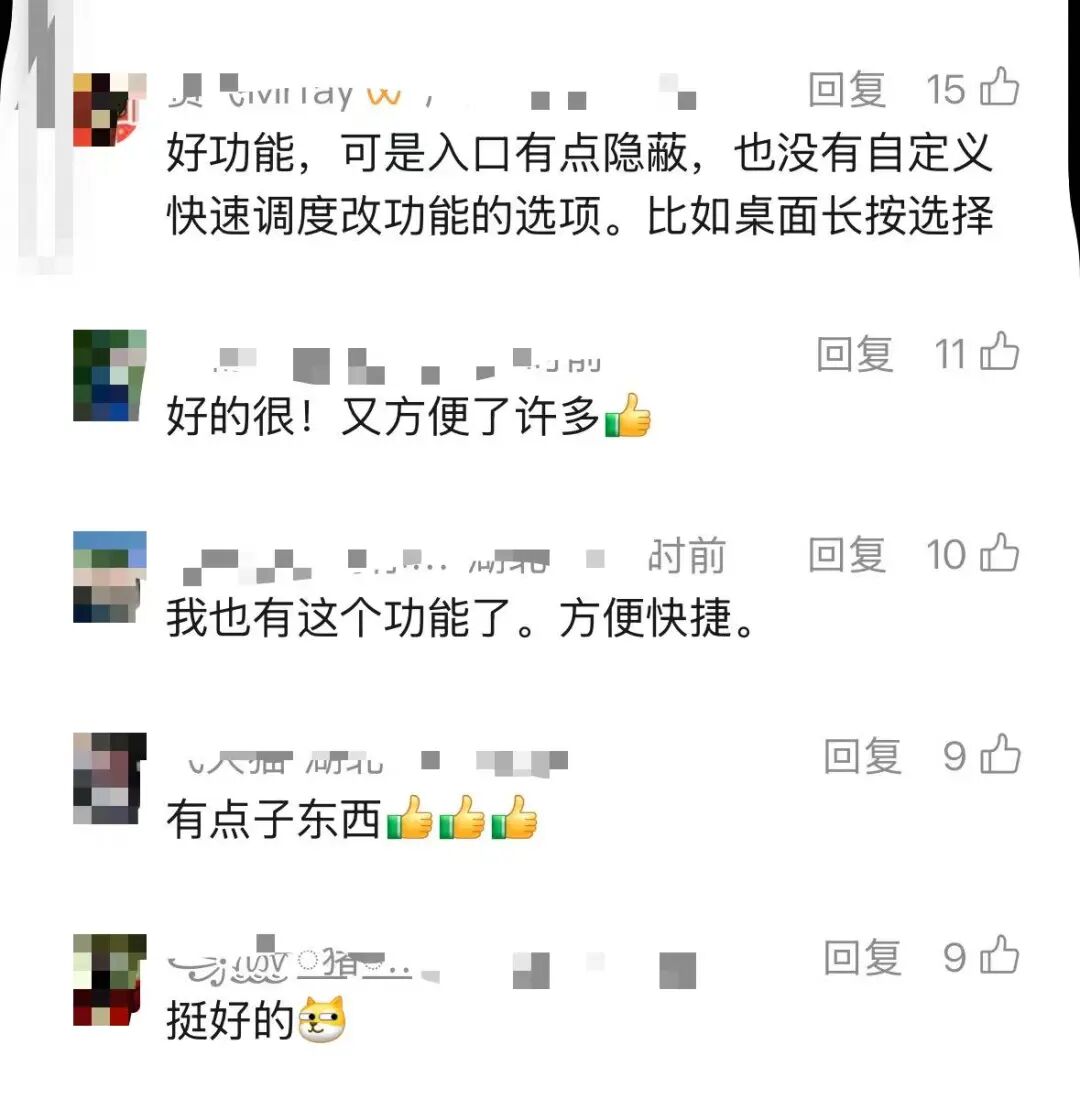This screenshot has height=1099, width=1080.
Task: Reply to the comment 我也有这个功能了
Action: click(847, 554)
